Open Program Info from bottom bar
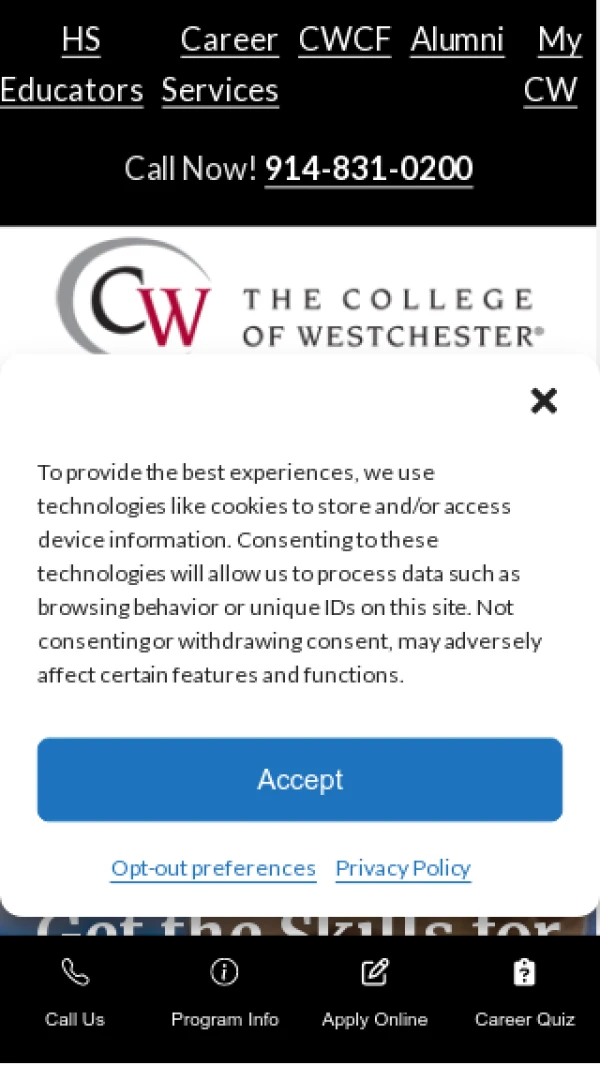This screenshot has height=1065, width=600. point(225,993)
